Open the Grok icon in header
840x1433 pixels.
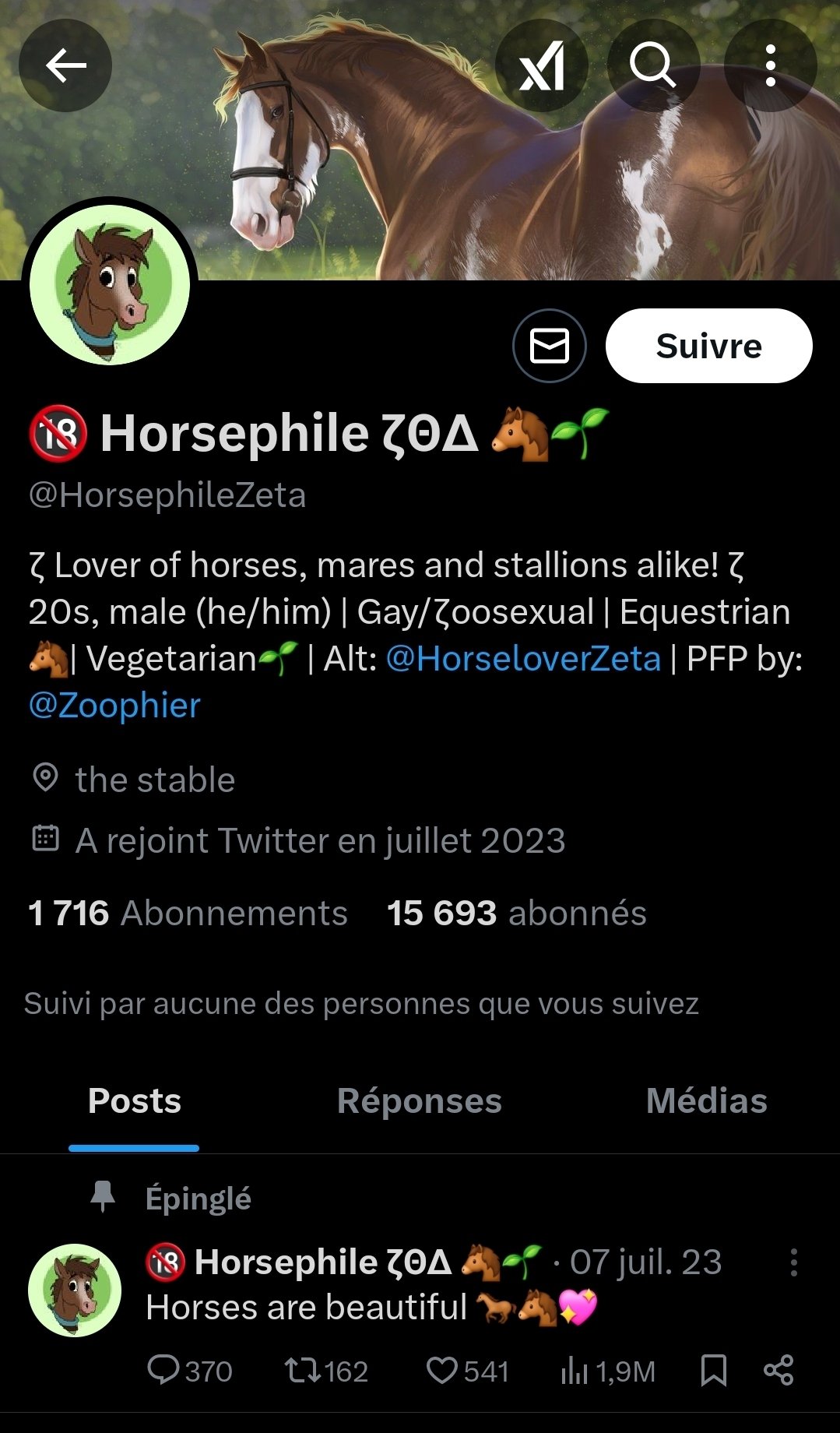tap(542, 65)
